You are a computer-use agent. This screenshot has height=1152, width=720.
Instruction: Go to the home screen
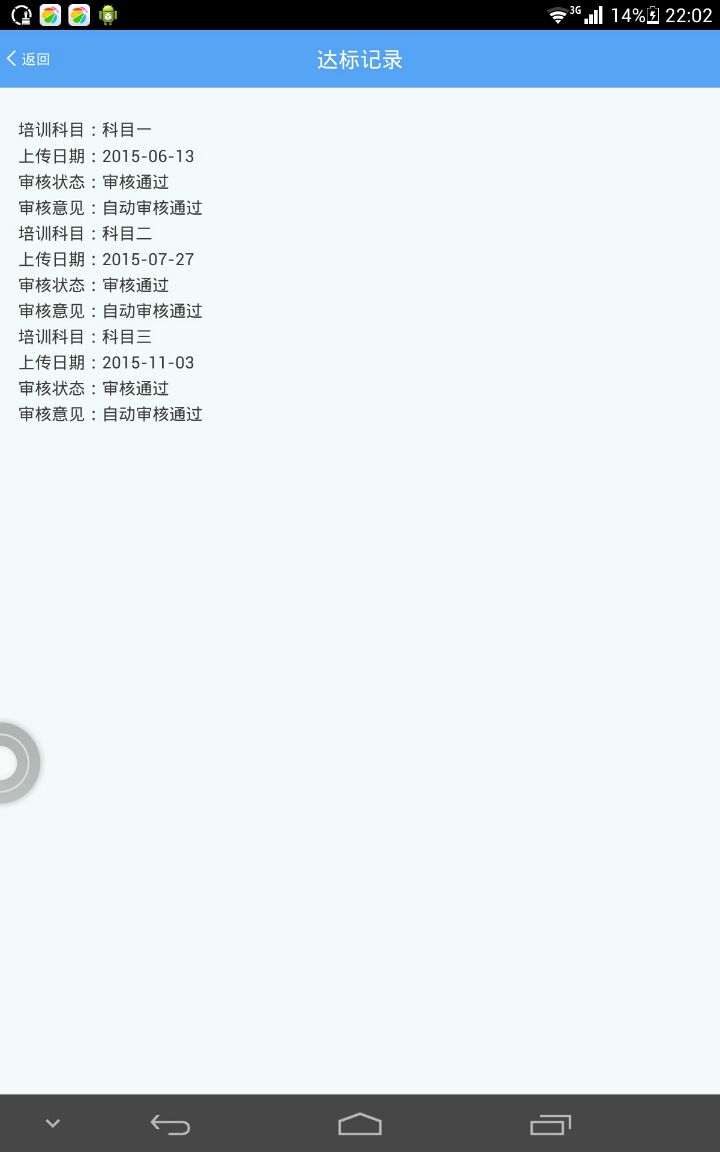360,1124
